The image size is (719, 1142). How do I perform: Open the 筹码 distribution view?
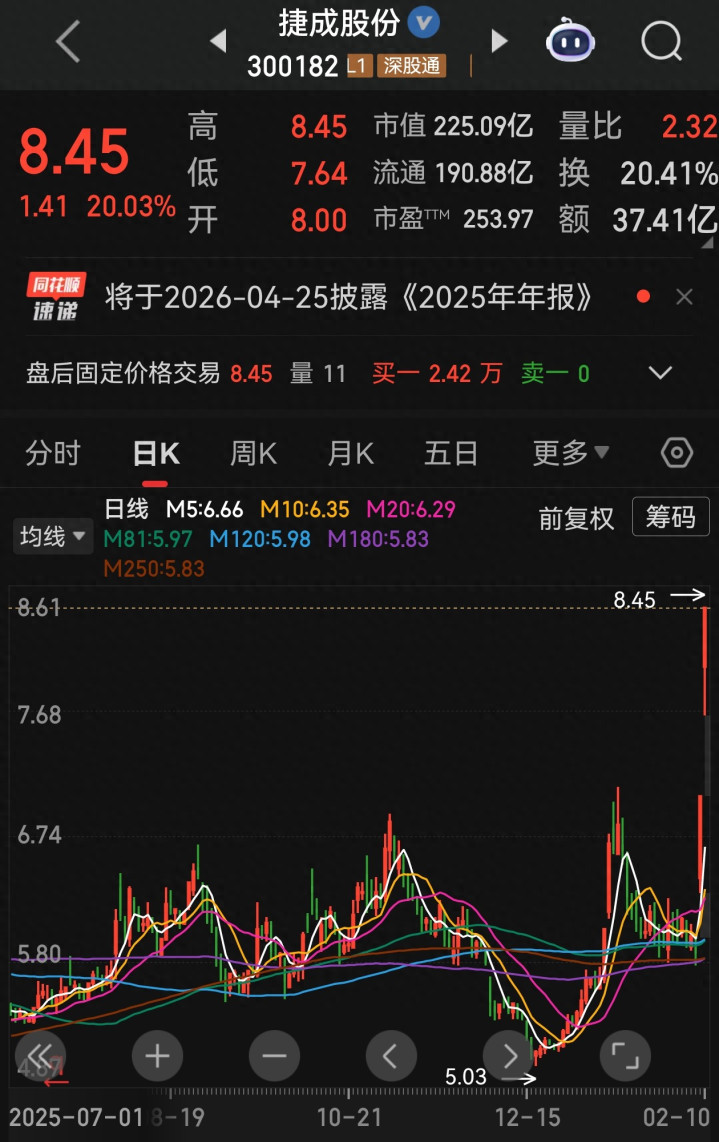[670, 518]
